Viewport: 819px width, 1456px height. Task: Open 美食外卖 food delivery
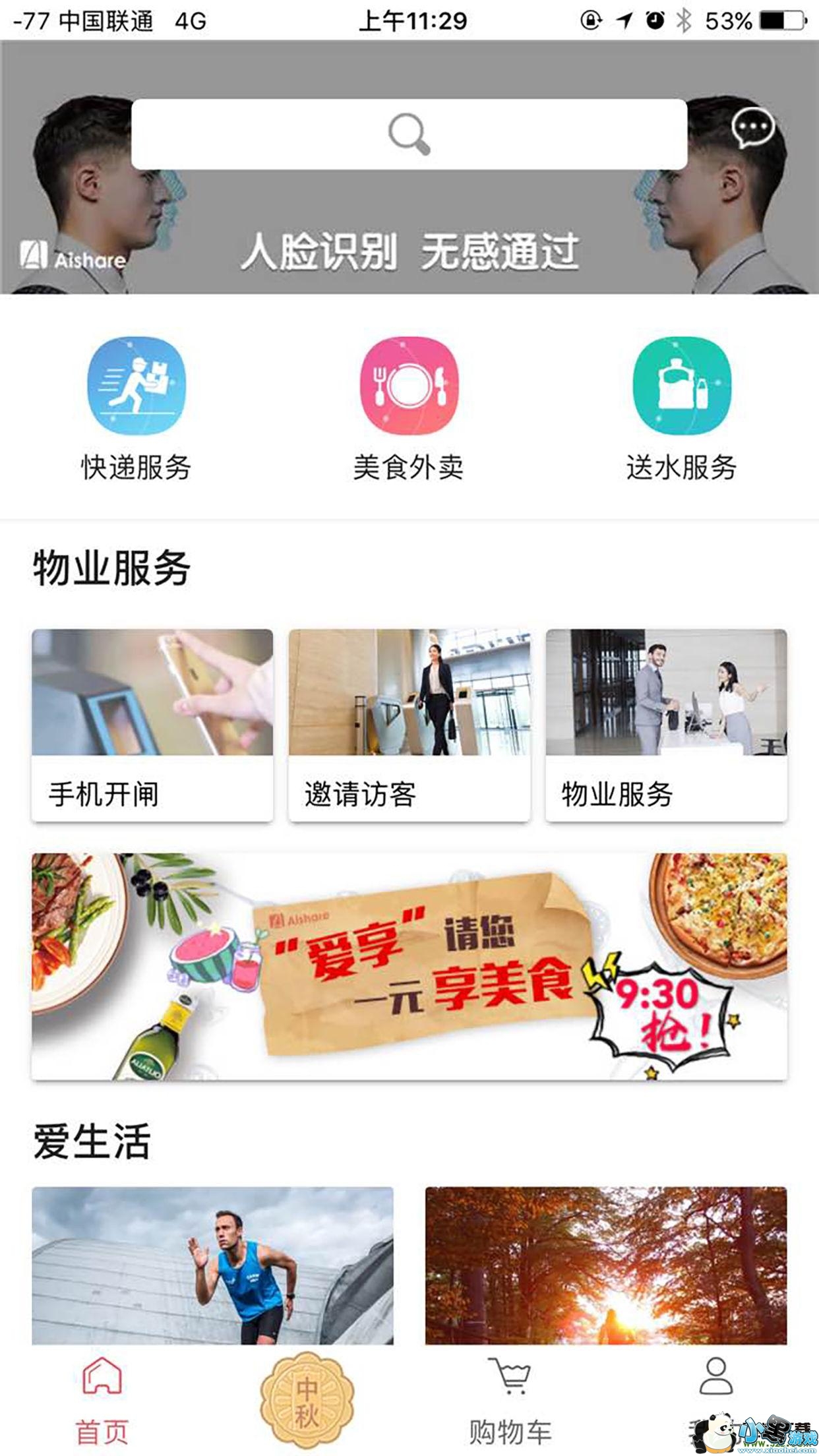[x=409, y=408]
